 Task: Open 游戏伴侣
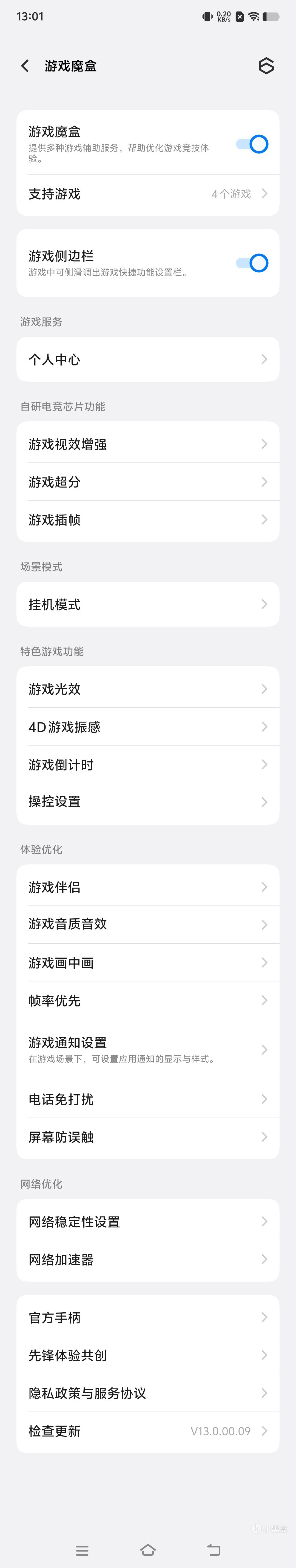click(147, 887)
